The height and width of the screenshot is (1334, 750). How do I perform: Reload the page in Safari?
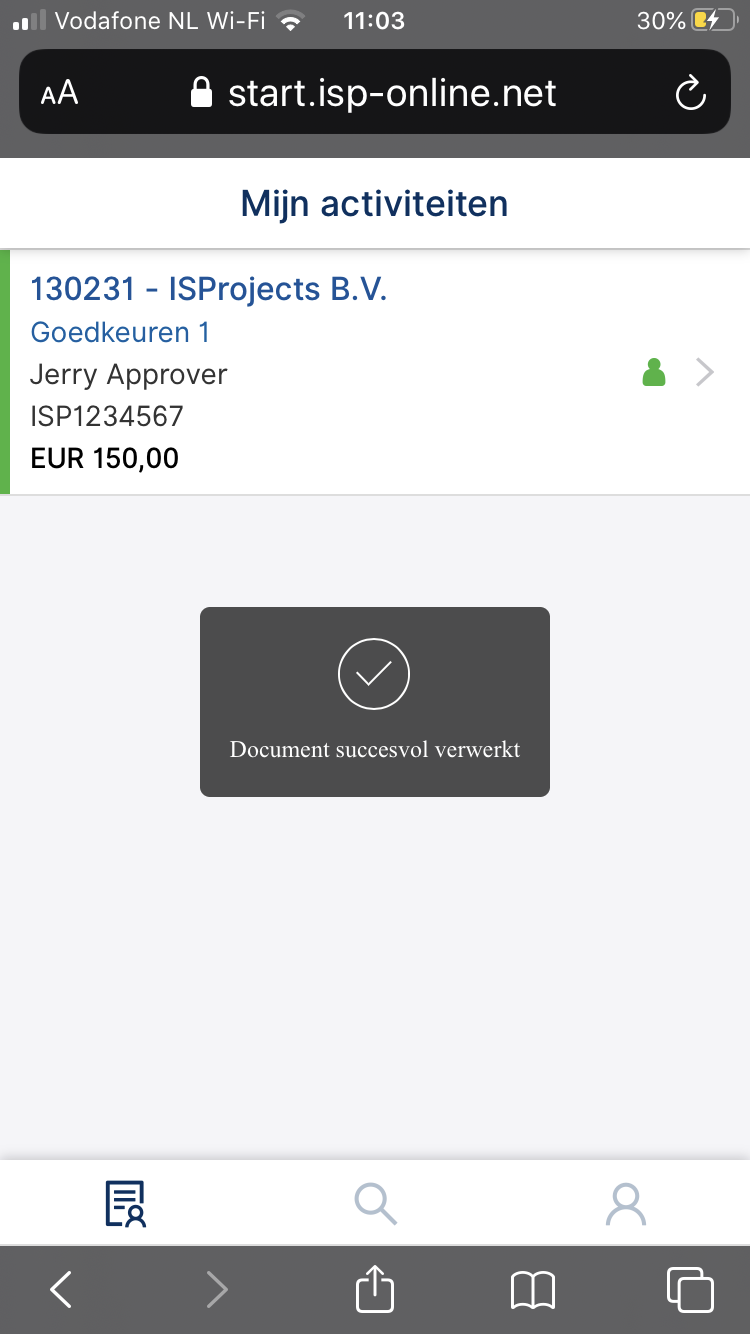point(690,94)
